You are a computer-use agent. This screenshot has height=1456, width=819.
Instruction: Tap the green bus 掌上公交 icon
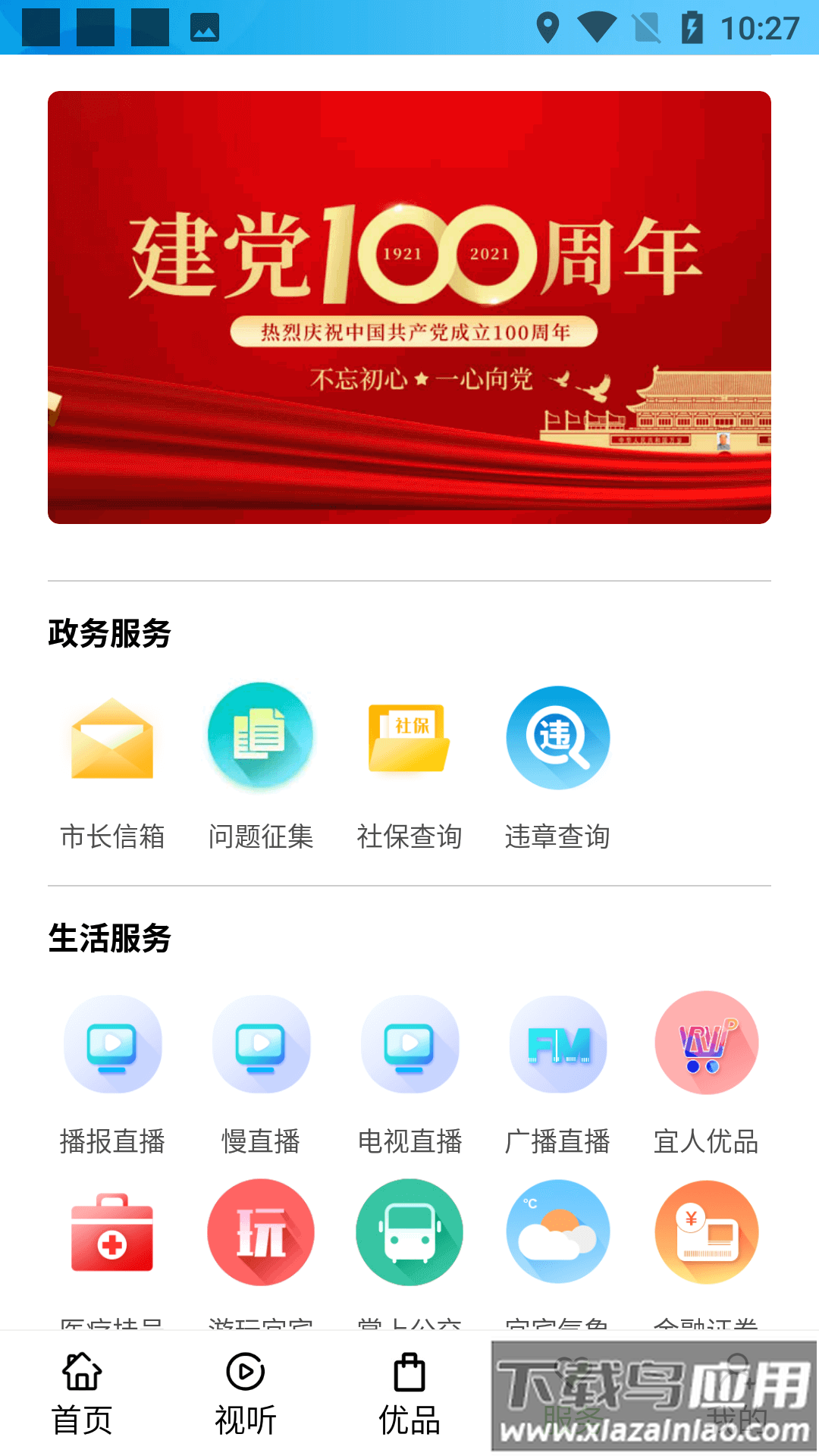click(409, 1232)
